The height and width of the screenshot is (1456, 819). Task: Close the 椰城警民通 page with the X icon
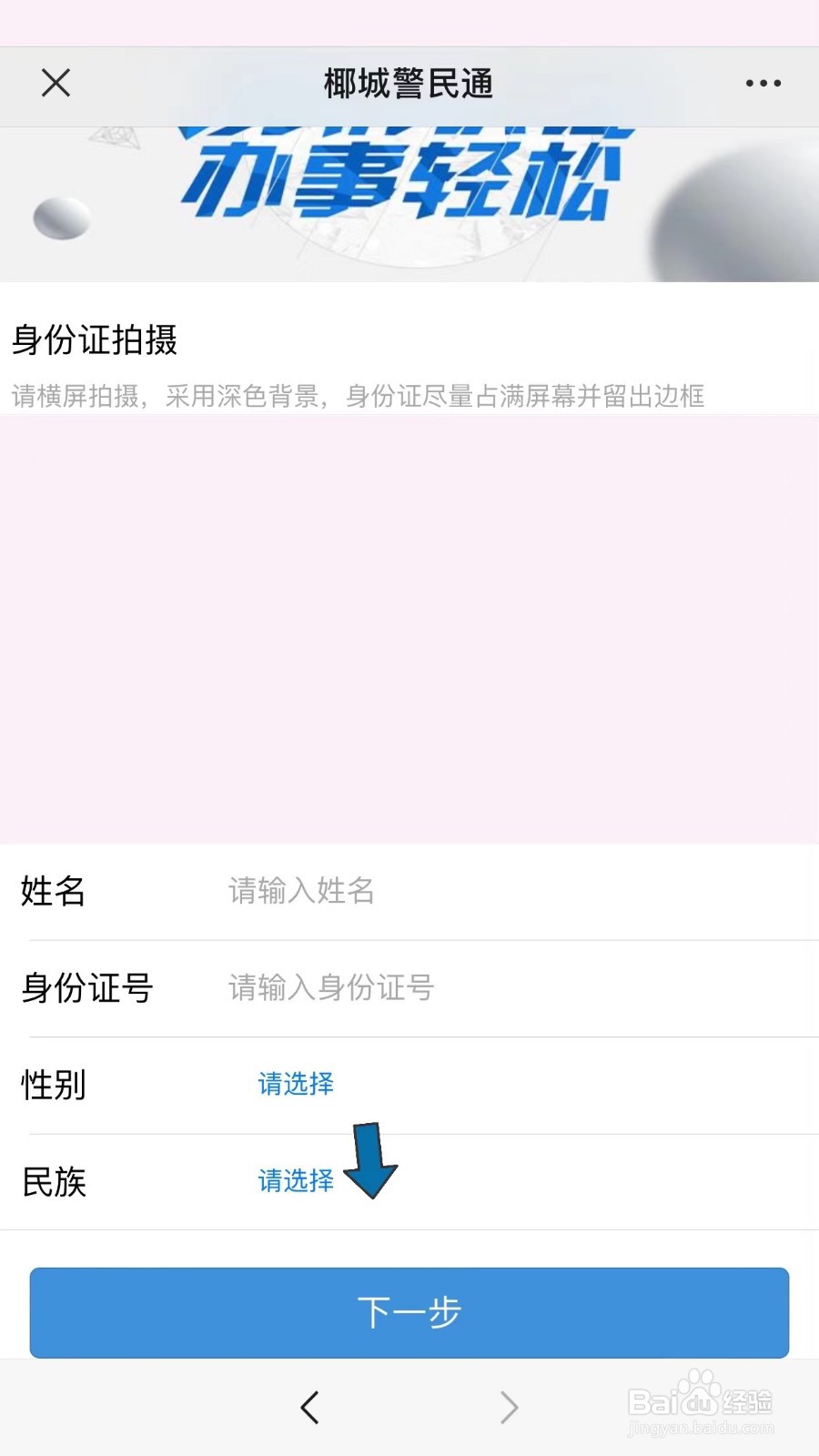56,83
